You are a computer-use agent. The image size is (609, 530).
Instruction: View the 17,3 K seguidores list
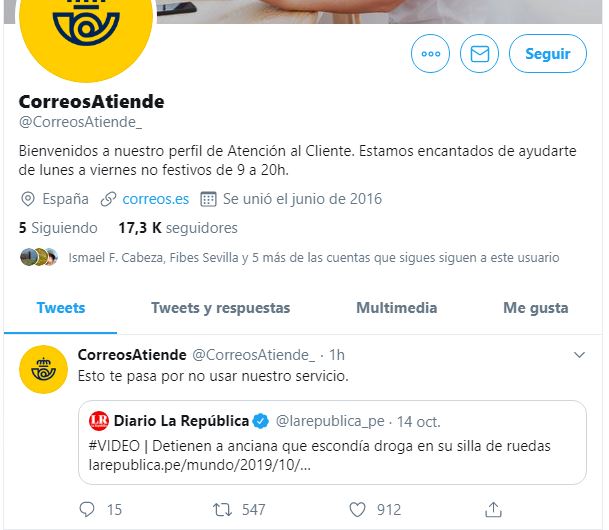(177, 228)
